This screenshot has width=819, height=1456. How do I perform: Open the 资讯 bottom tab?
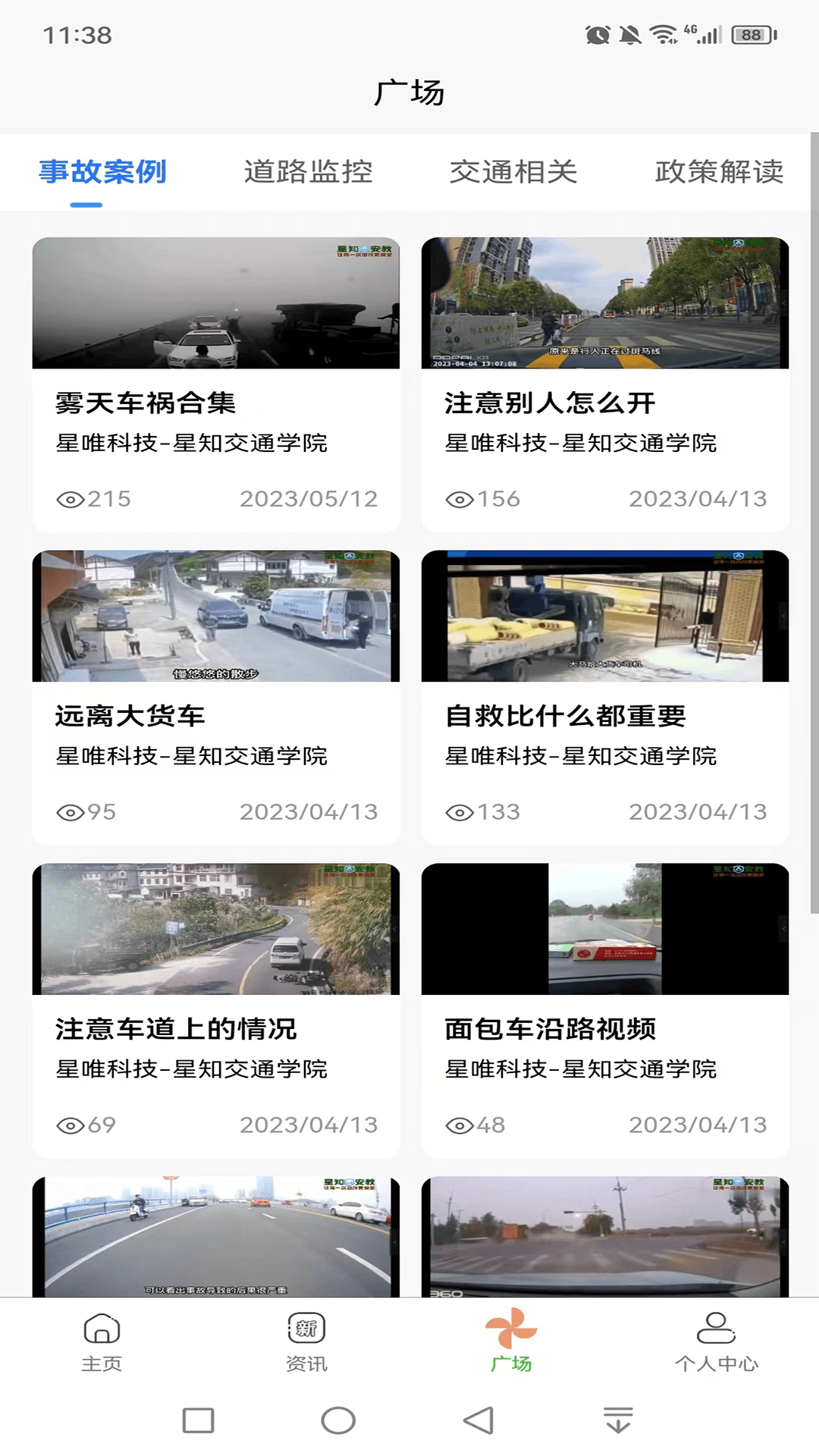tap(306, 1342)
